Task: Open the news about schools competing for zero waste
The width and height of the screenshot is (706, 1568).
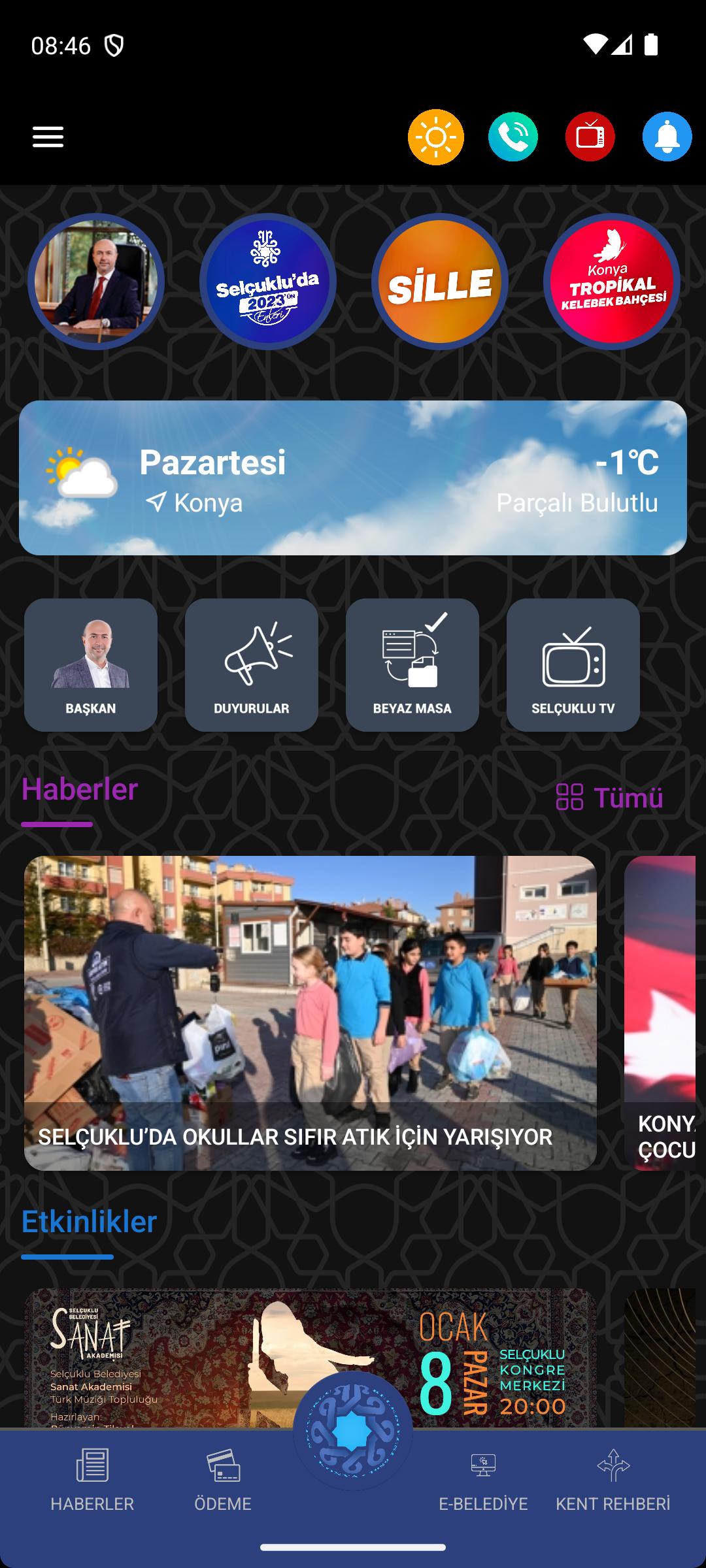Action: pos(311,1013)
